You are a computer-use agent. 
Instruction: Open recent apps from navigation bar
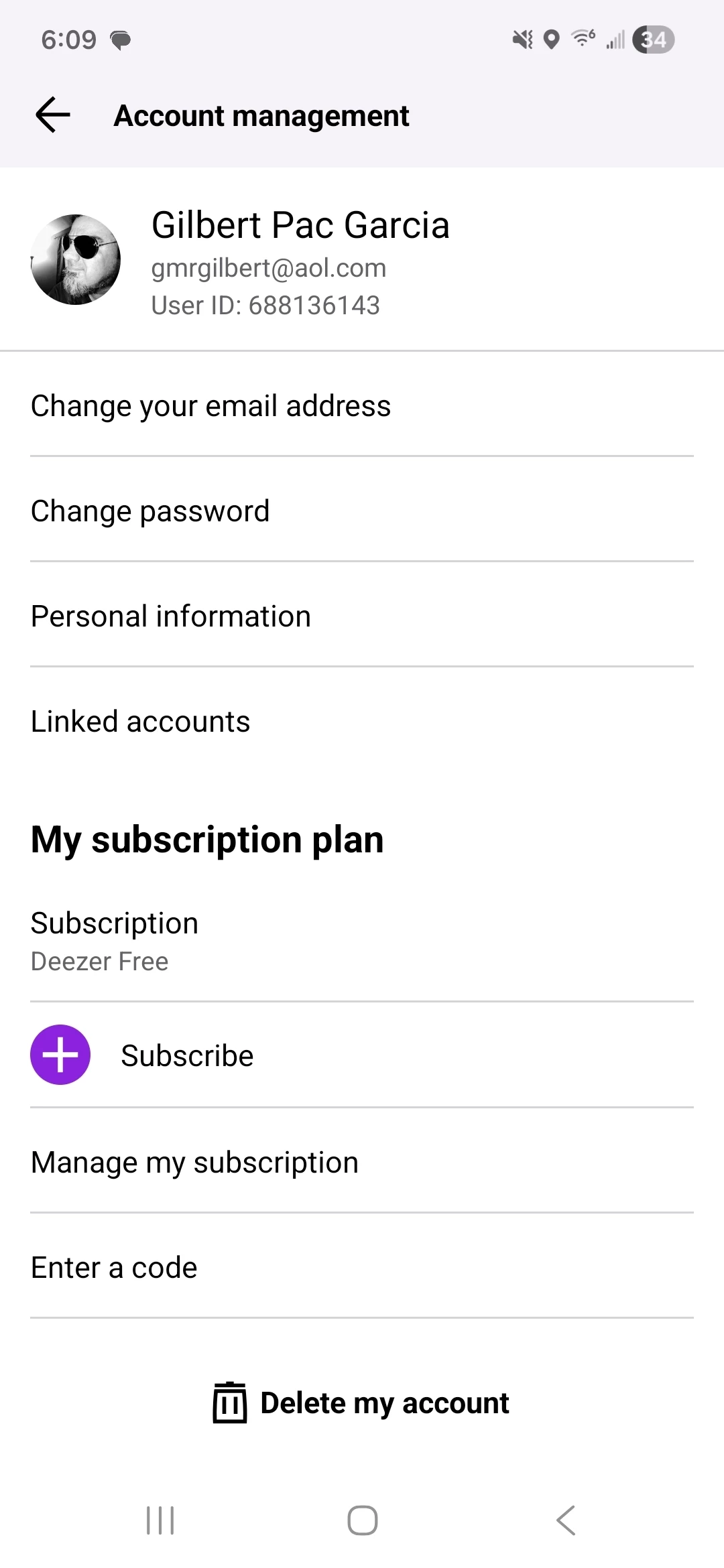pos(160,1520)
